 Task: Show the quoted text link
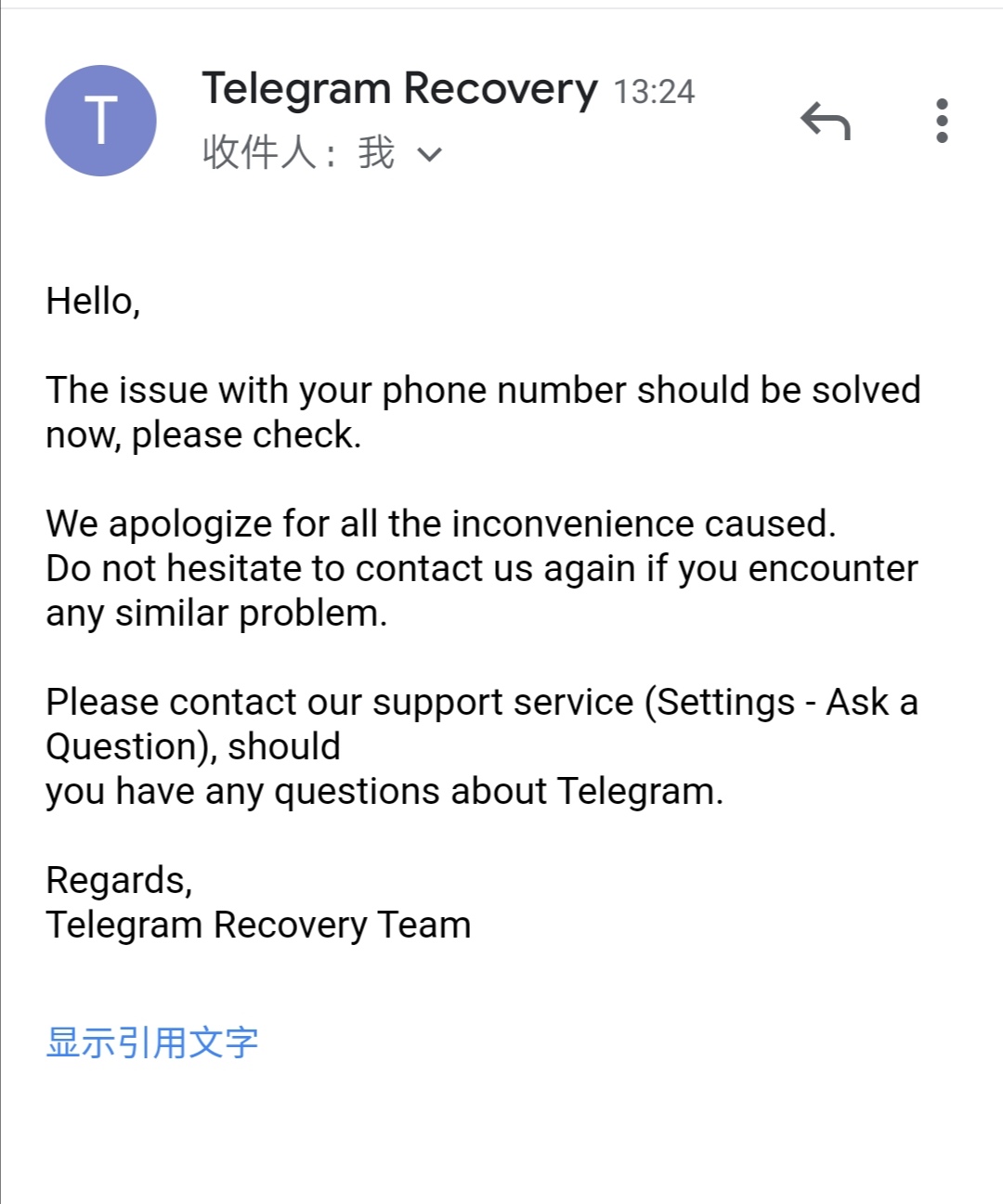tap(152, 1042)
